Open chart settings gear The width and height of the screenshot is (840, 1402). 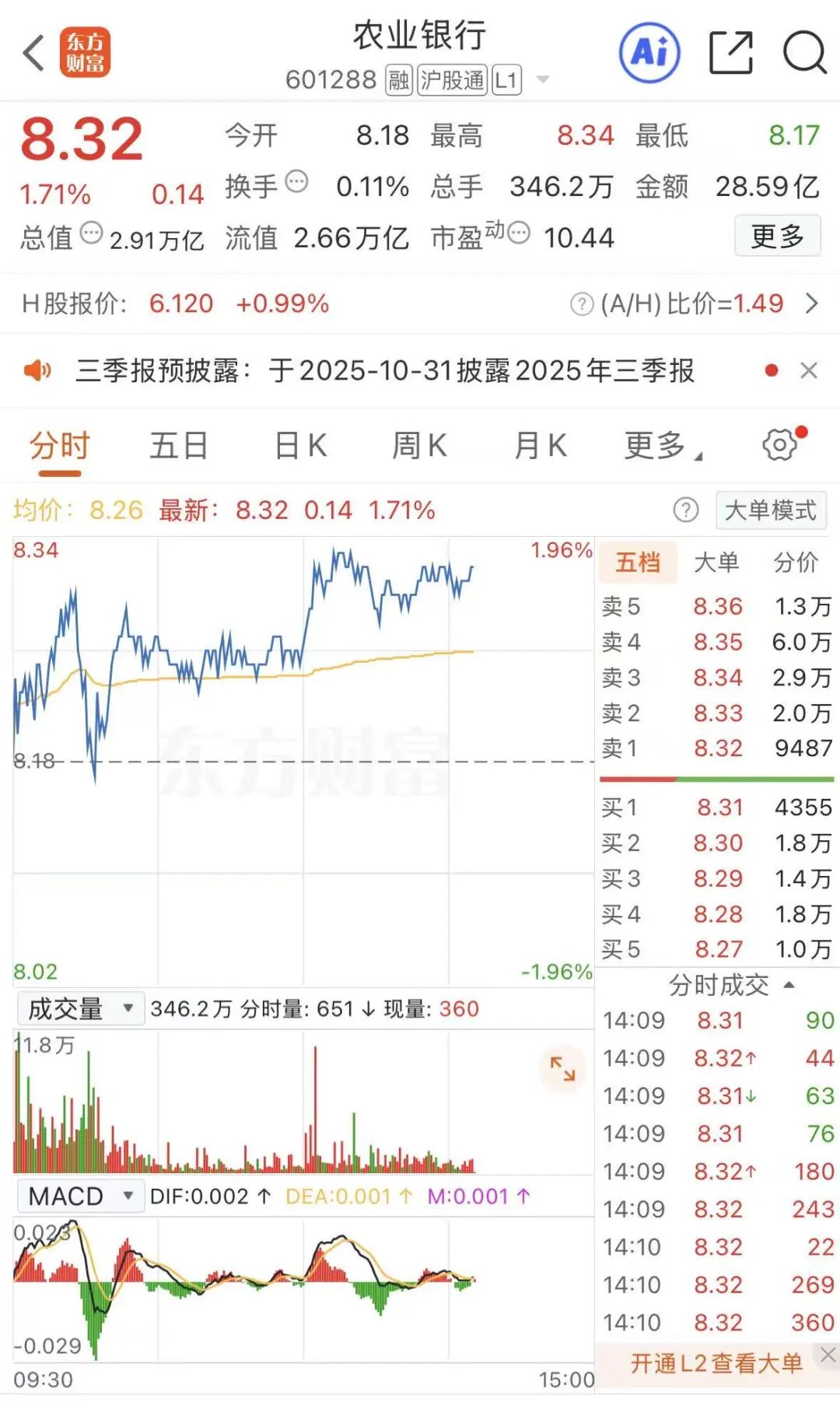coord(780,445)
